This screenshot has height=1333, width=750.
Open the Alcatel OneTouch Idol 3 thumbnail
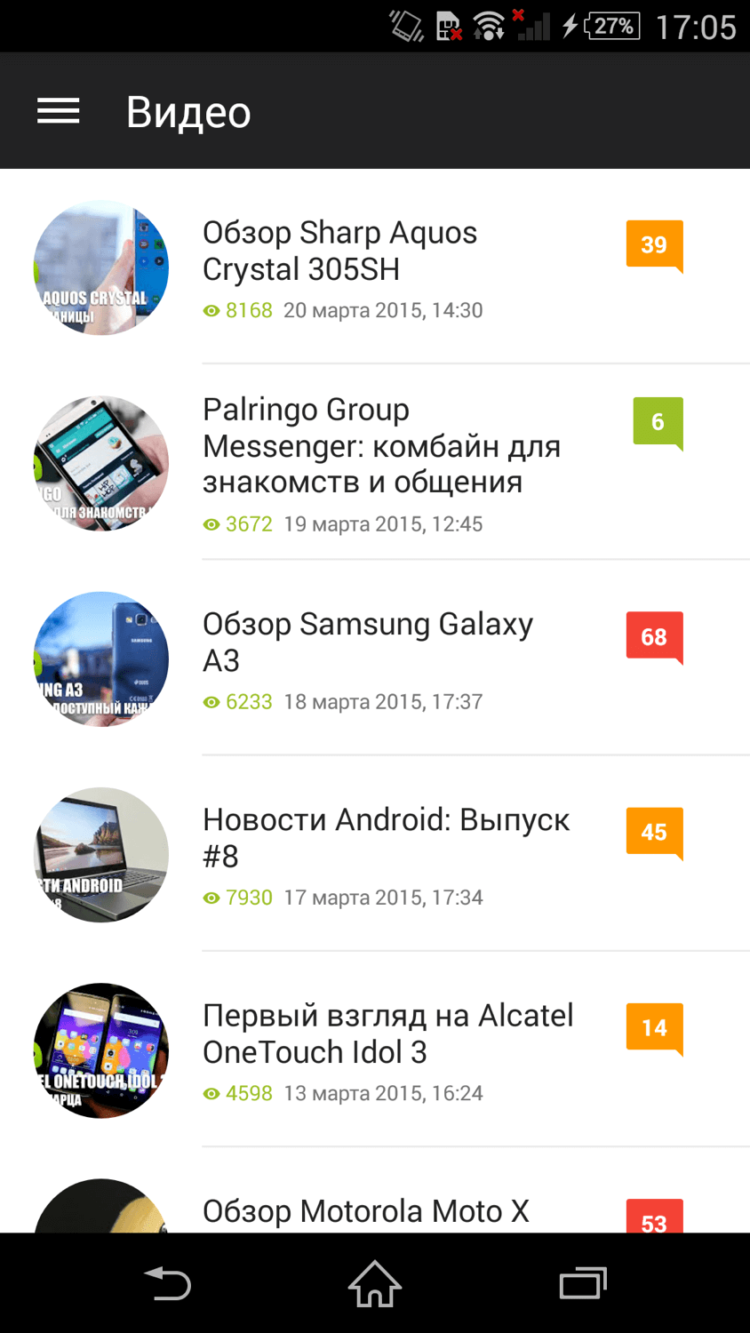point(100,1051)
